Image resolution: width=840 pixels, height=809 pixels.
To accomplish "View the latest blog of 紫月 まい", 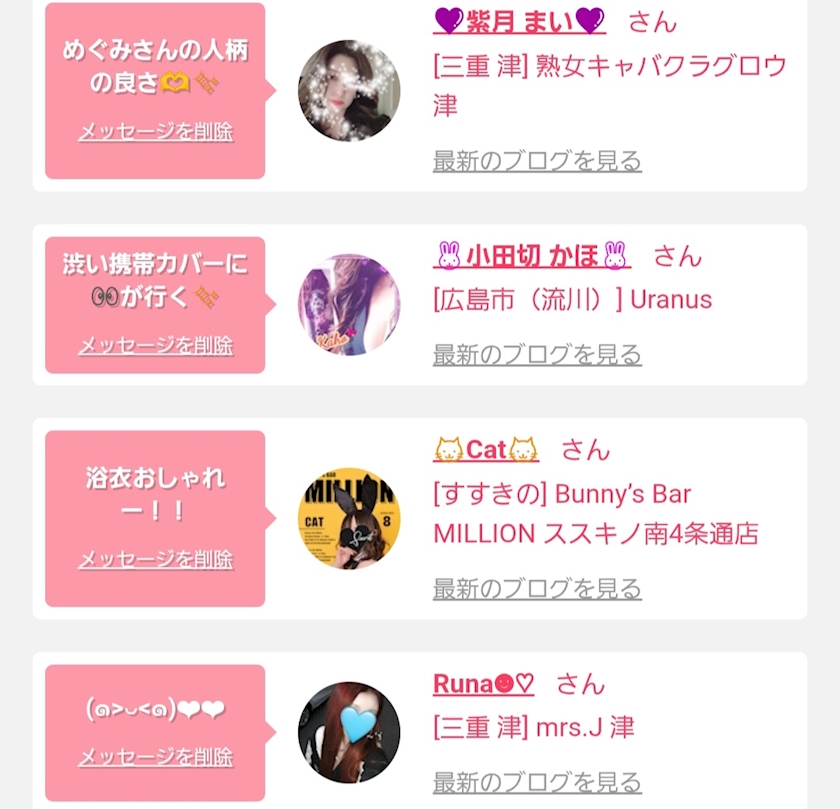I will tap(537, 161).
